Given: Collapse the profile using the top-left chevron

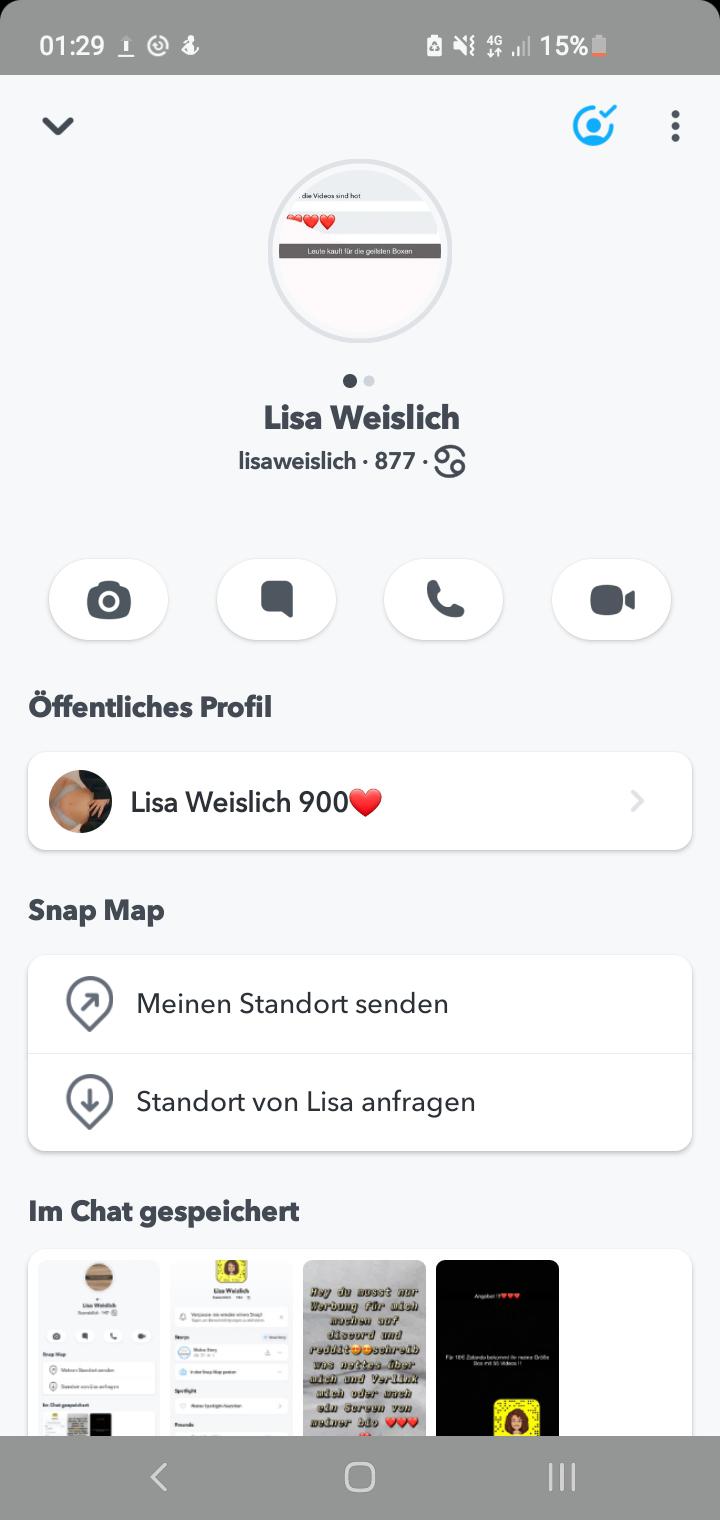Looking at the screenshot, I should click(x=57, y=126).
